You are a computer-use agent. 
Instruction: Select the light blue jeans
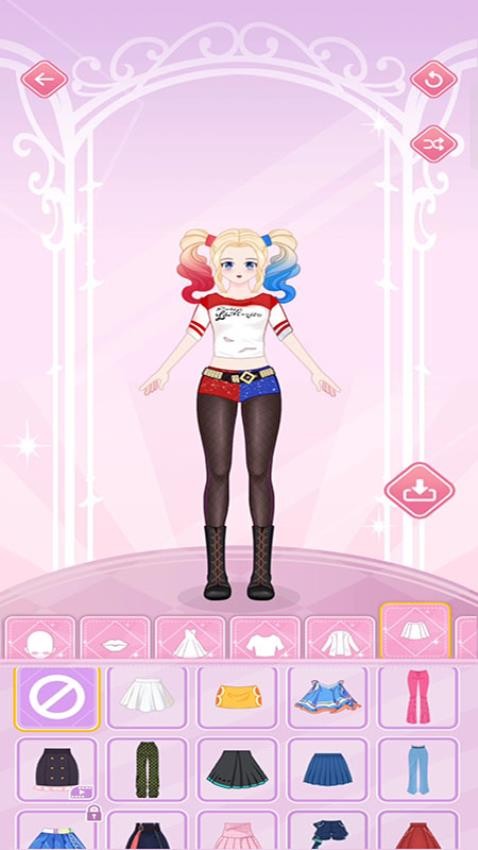click(418, 770)
